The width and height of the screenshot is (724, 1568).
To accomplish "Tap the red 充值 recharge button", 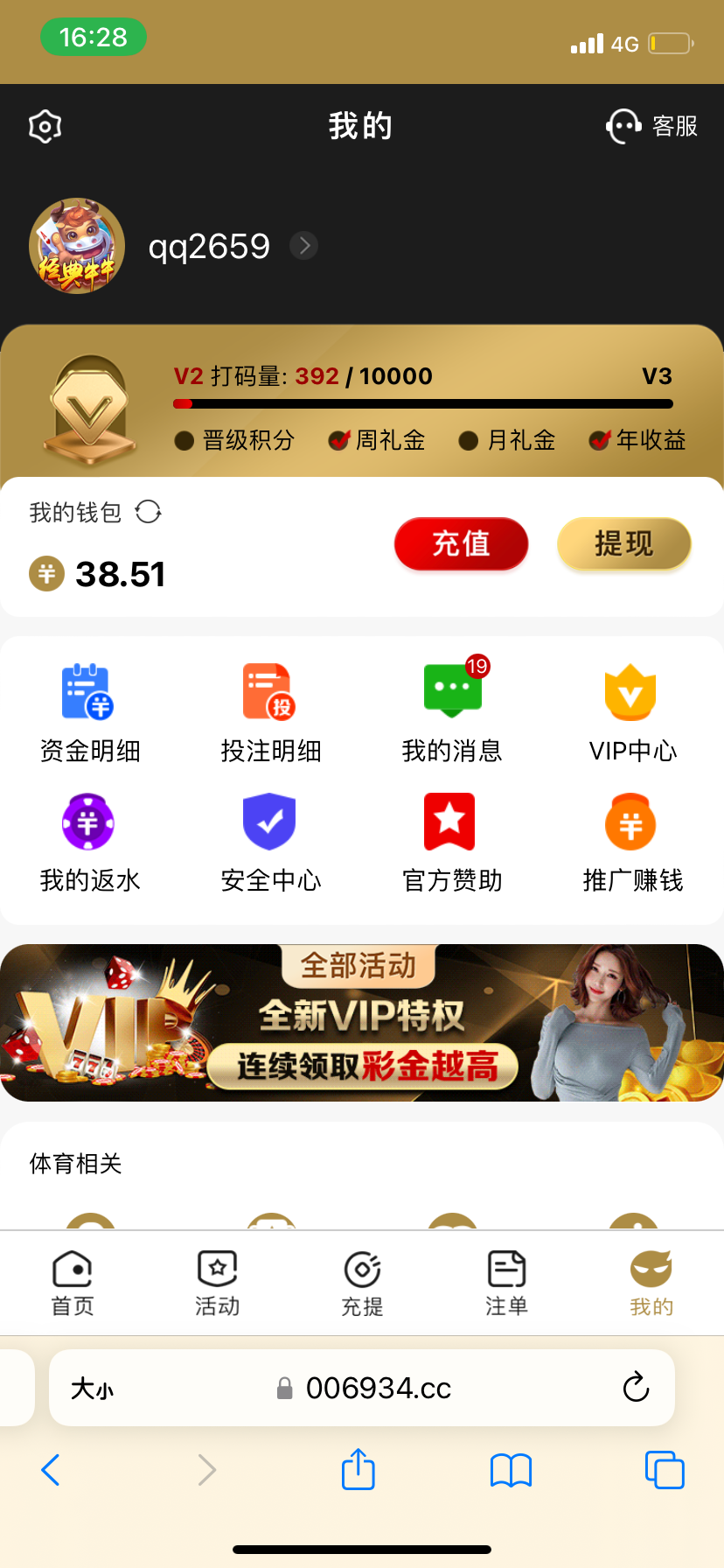I will (x=461, y=543).
